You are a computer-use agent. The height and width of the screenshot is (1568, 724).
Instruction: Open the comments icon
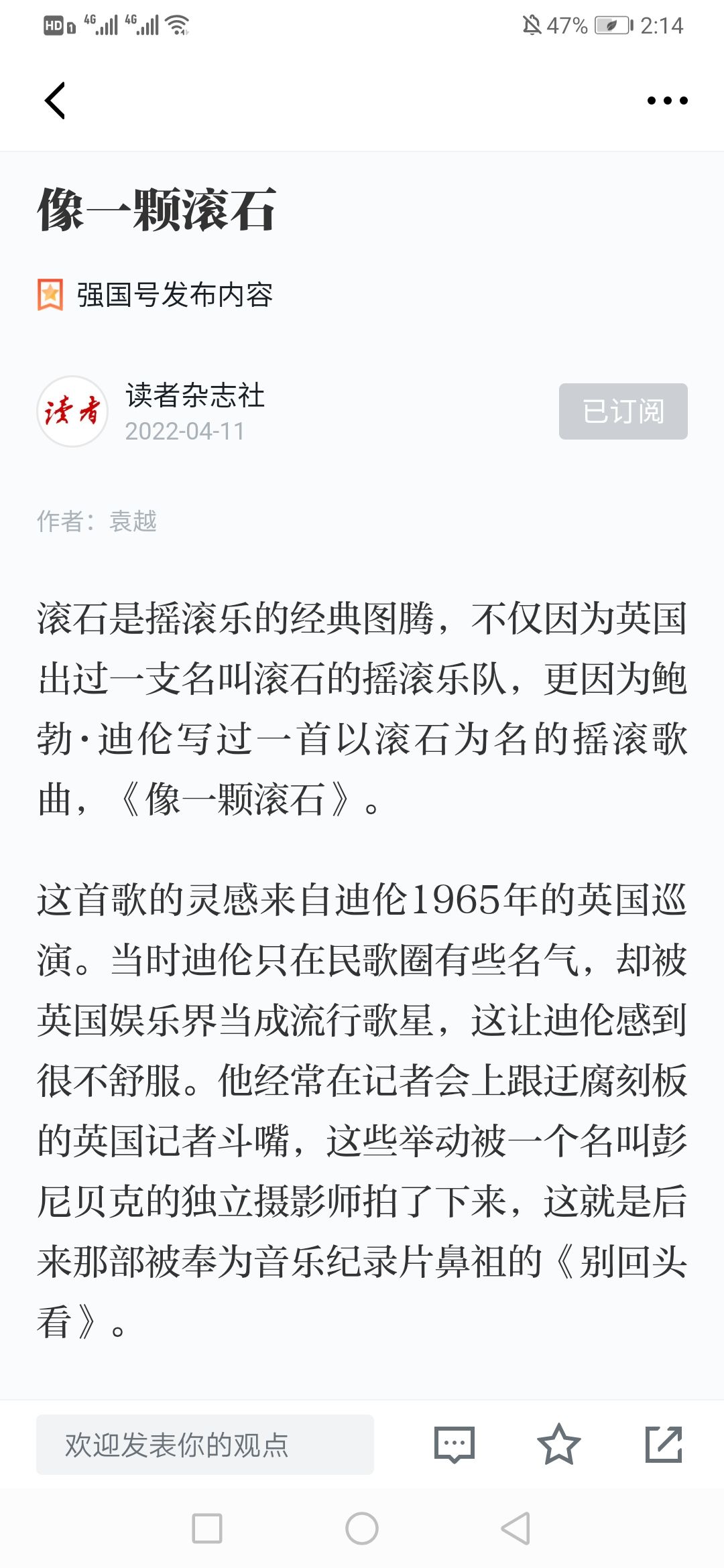pos(455,1445)
